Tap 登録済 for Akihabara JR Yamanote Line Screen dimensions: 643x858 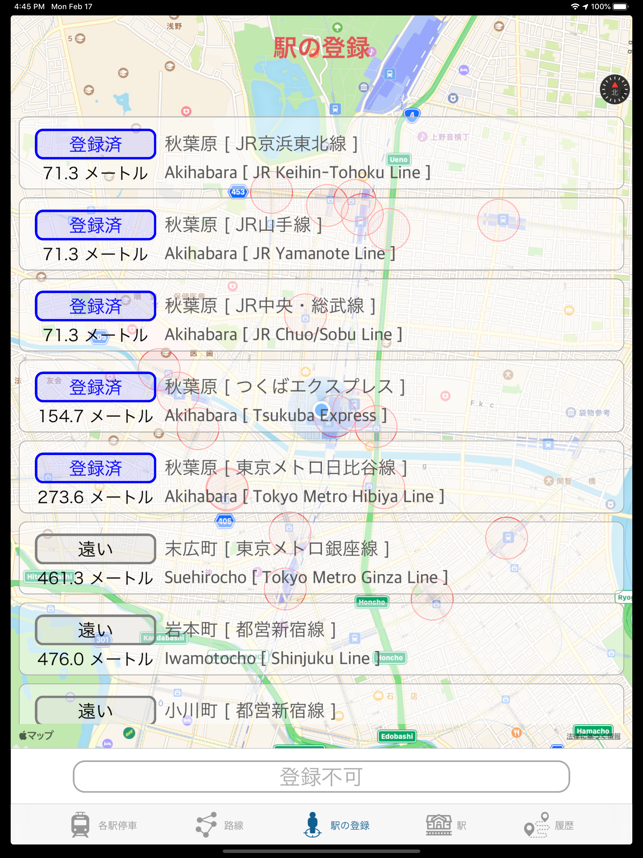point(96,225)
